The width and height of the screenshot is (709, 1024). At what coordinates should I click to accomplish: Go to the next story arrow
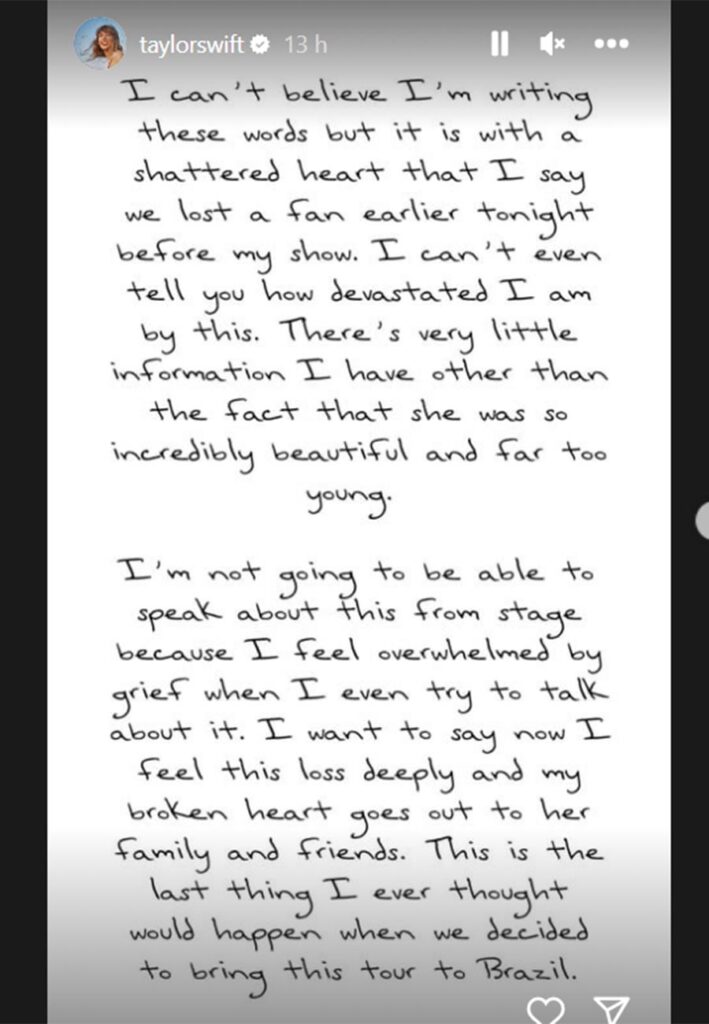pos(703,520)
